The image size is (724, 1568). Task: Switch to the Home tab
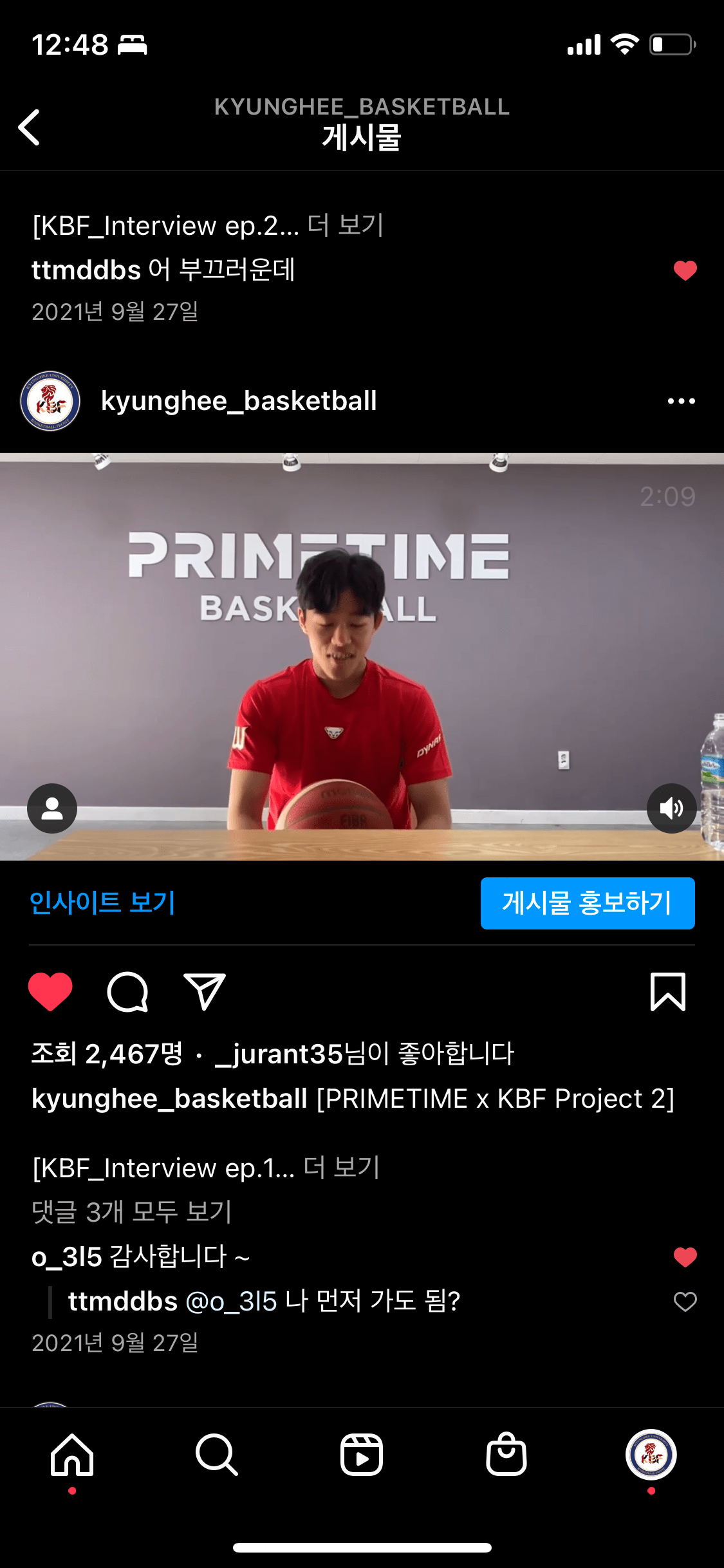72,1455
